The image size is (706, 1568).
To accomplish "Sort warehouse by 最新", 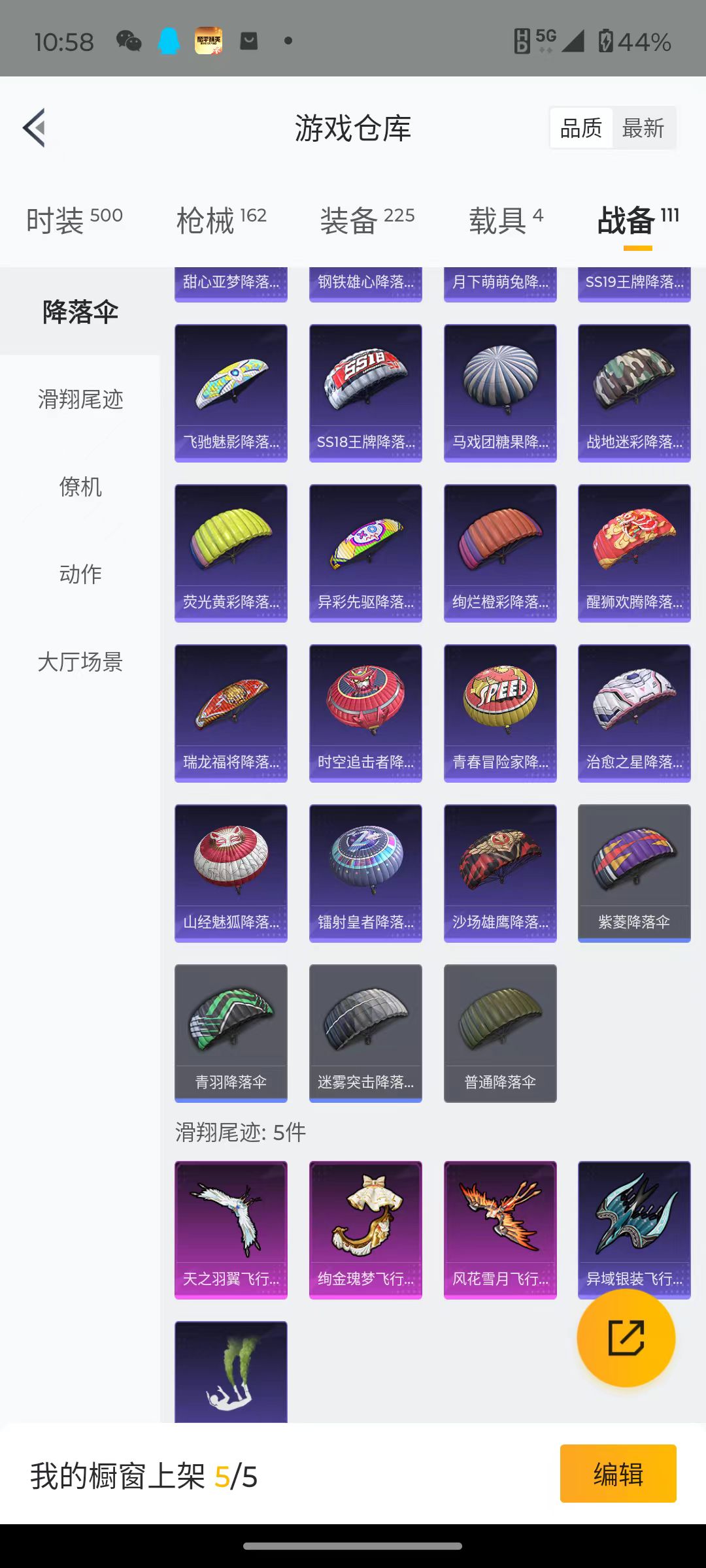I will tap(643, 128).
